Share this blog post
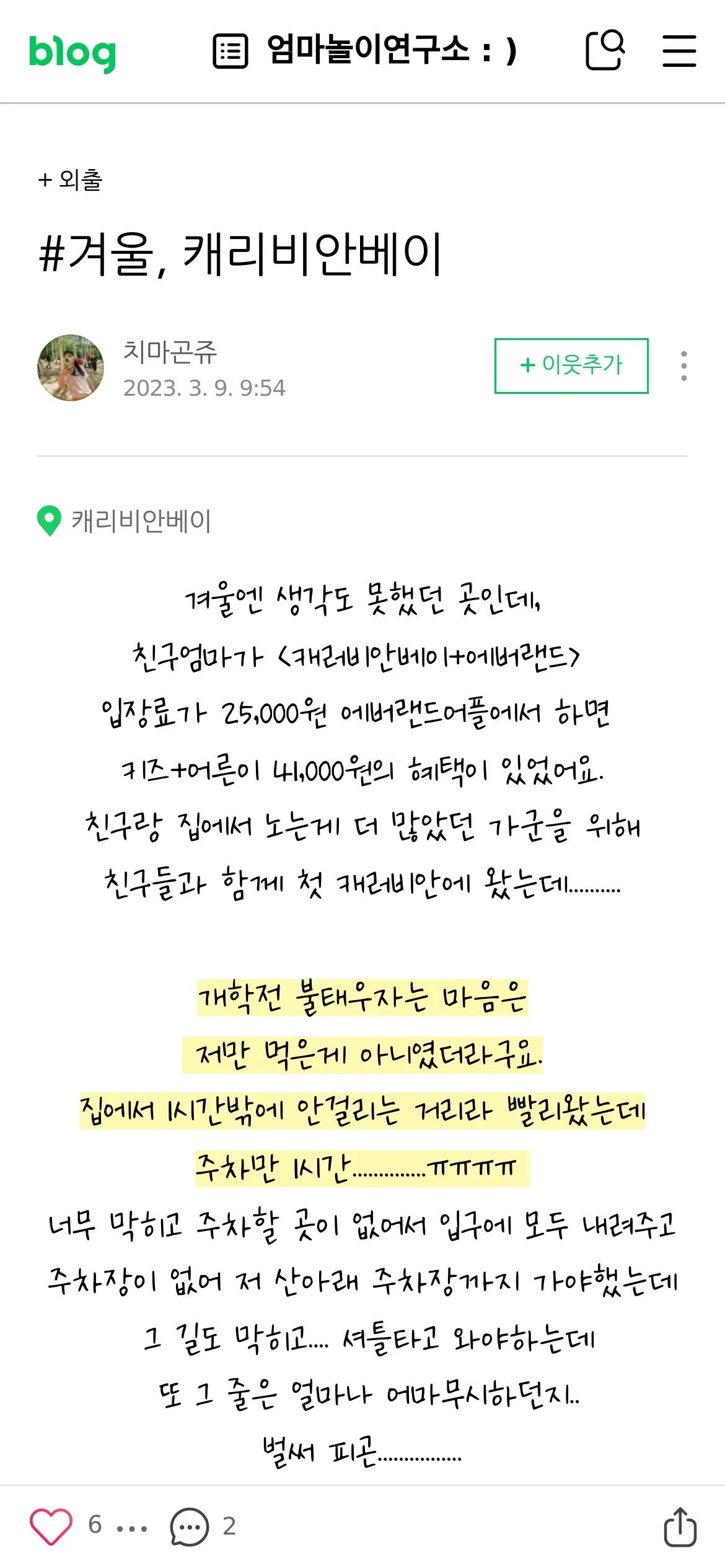 coord(680,1527)
